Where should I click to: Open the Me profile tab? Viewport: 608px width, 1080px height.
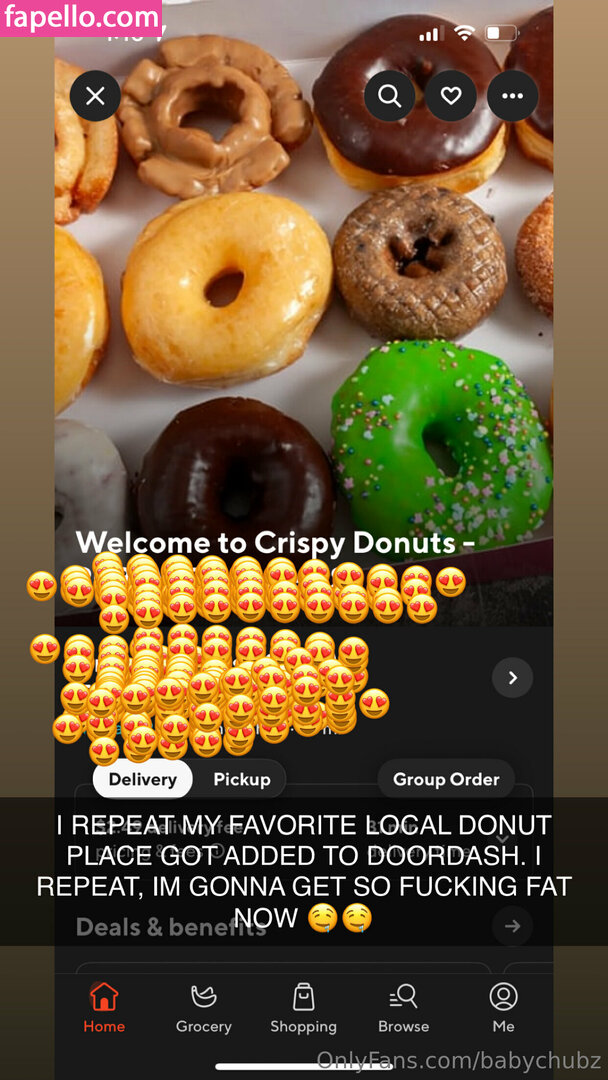503,1007
